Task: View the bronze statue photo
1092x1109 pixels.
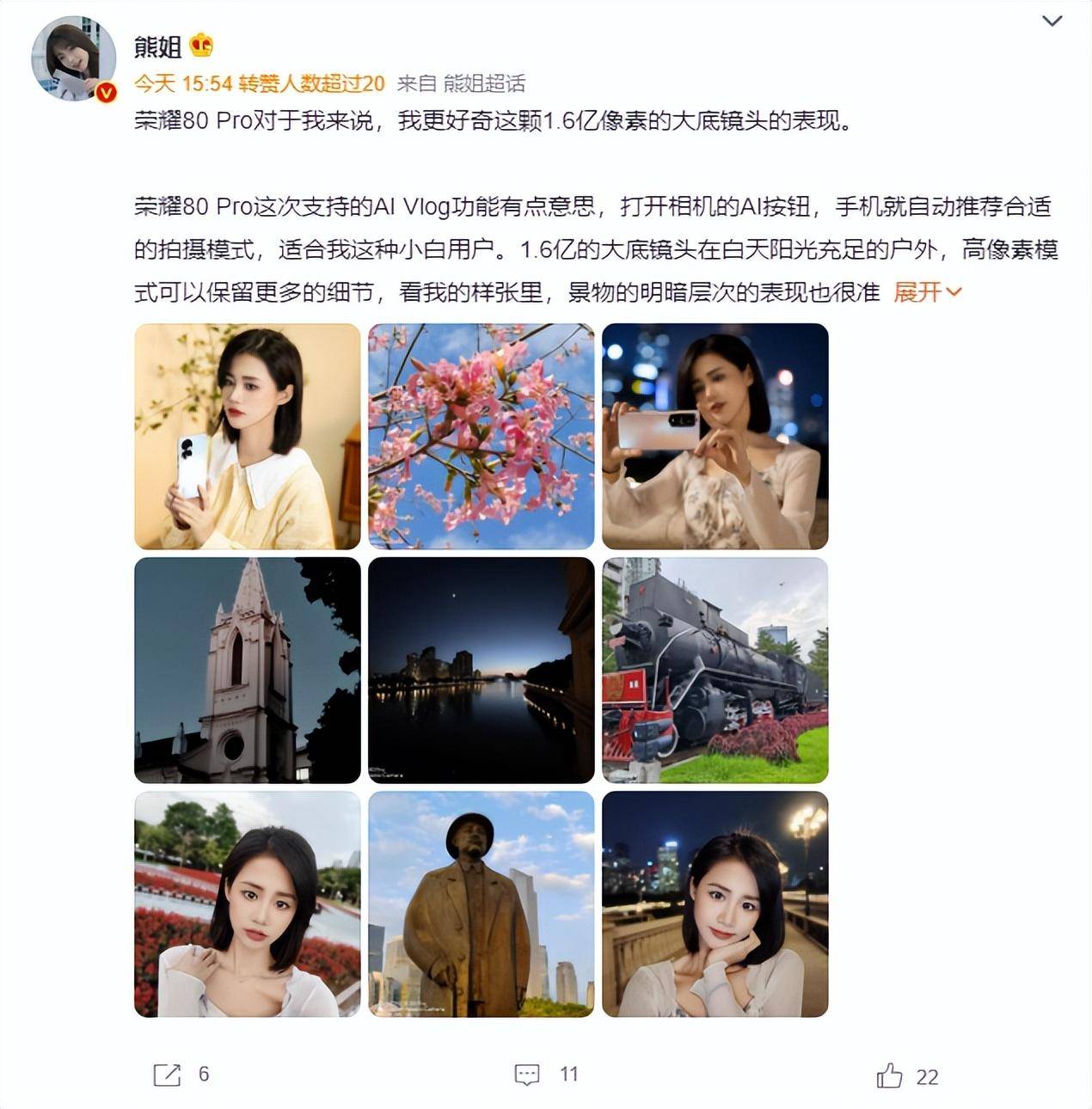Action: pyautogui.click(x=481, y=904)
